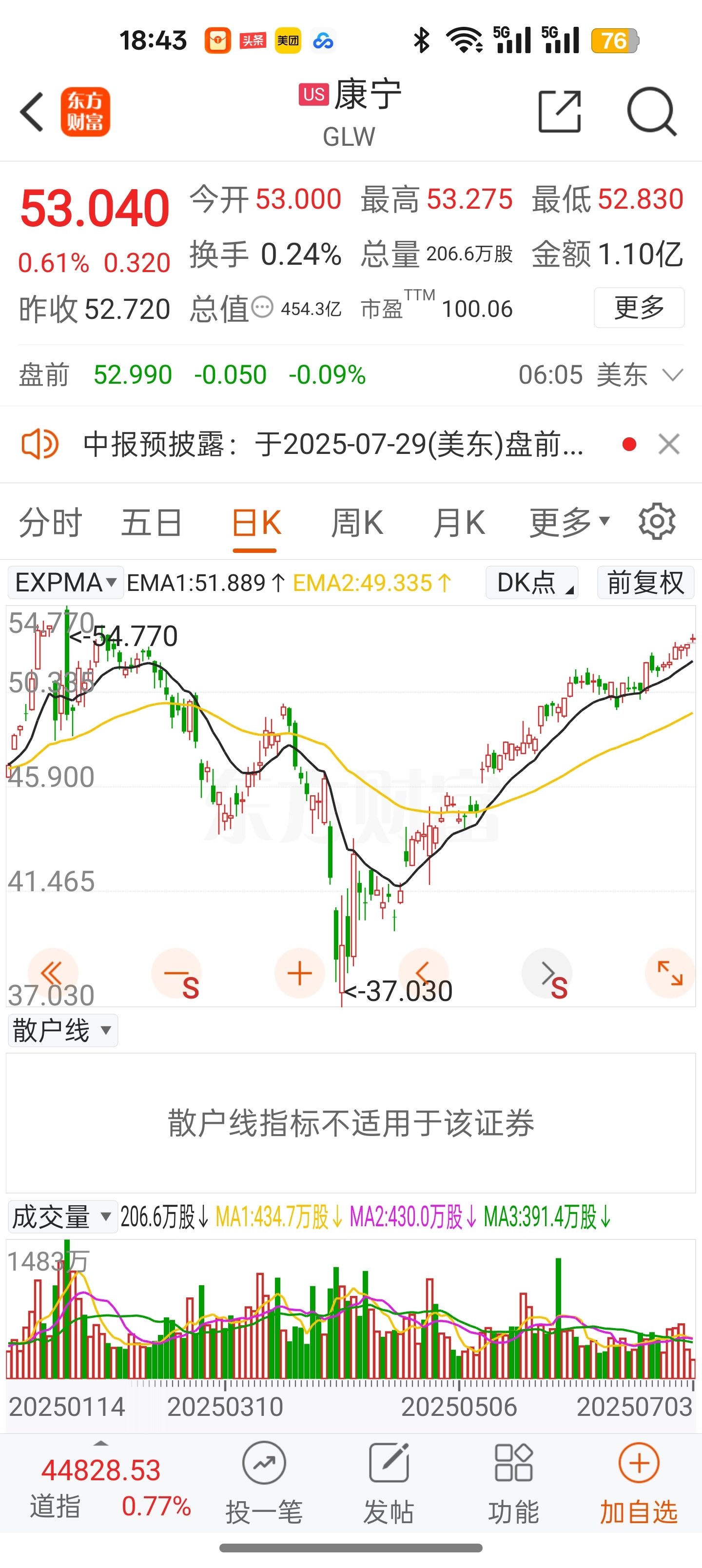Open the search magnifier
702x1568 pixels.
pyautogui.click(x=651, y=111)
